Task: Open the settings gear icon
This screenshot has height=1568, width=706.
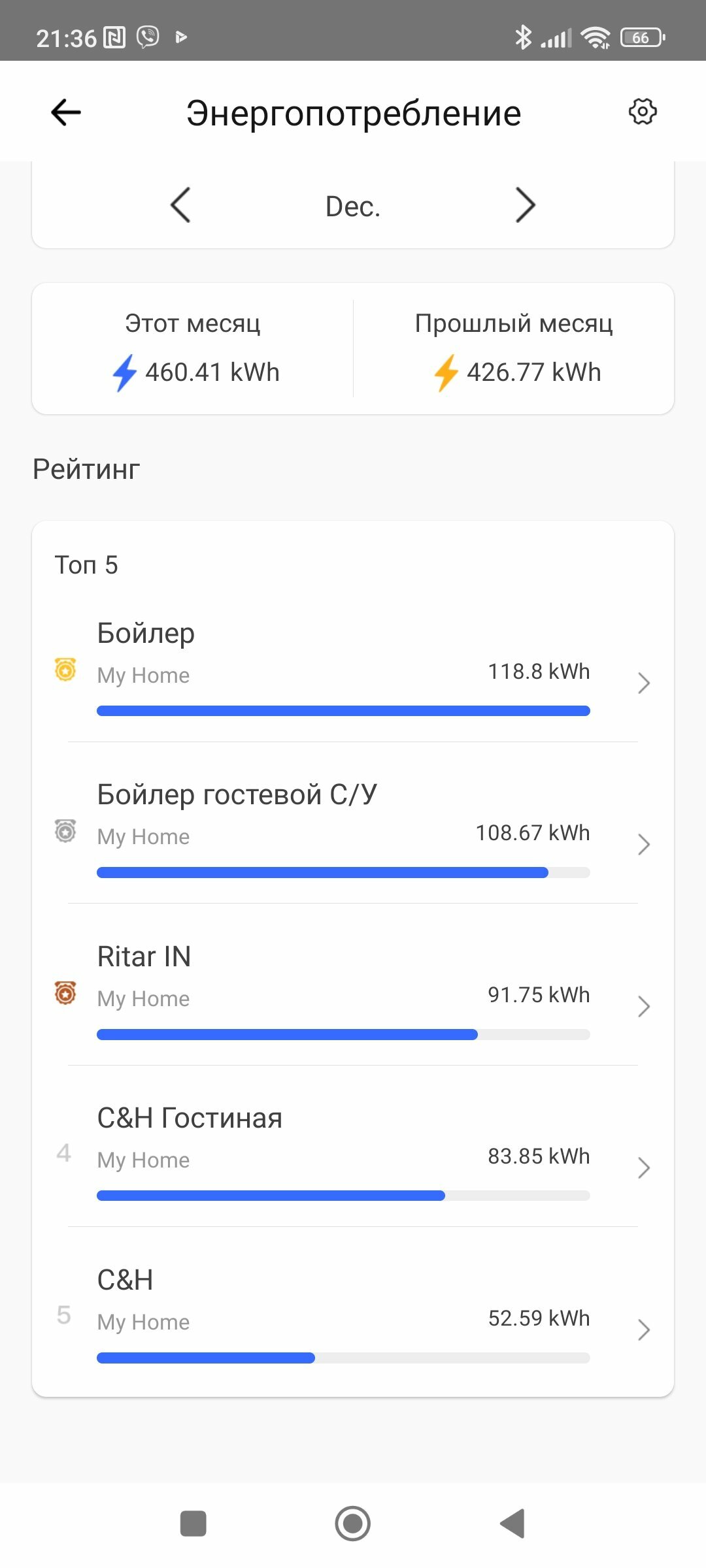Action: pos(643,112)
